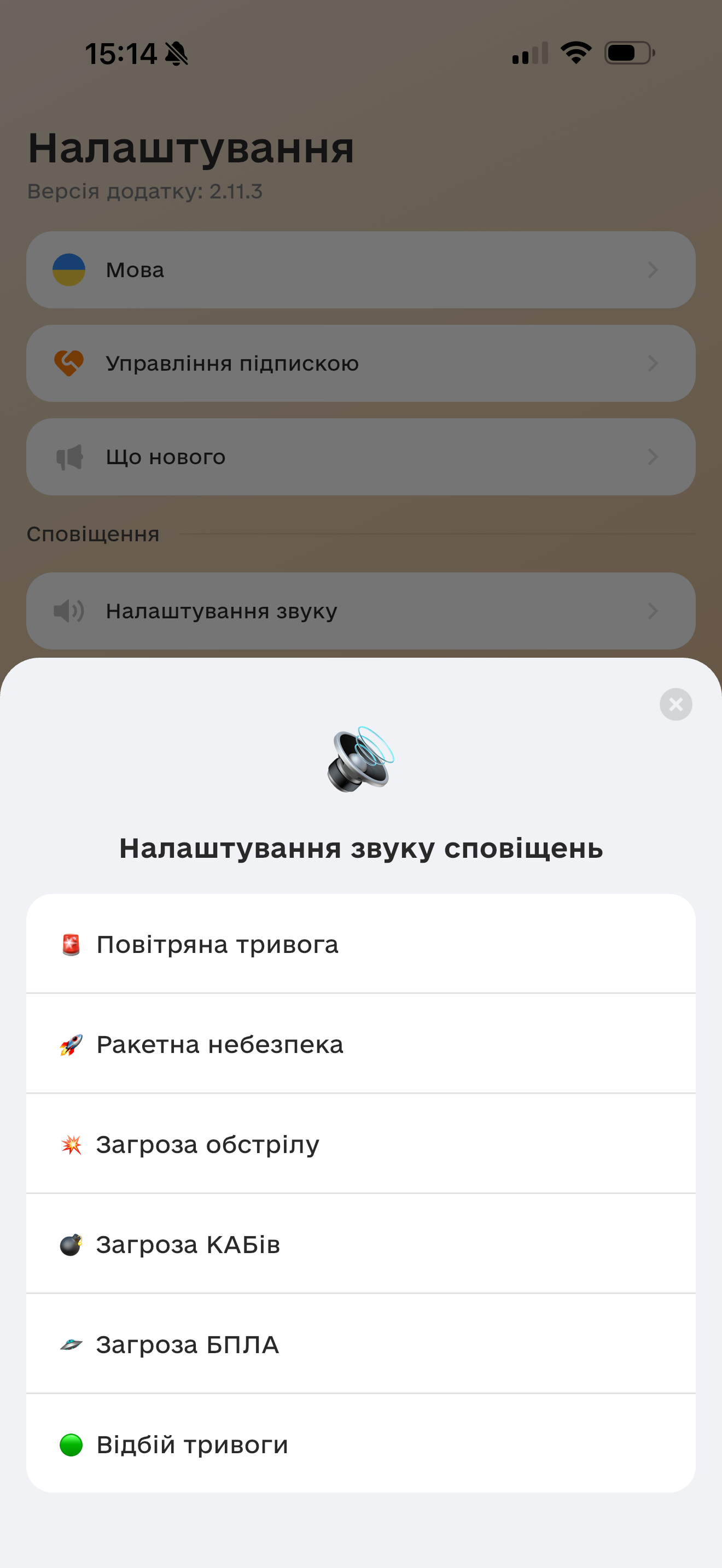Image resolution: width=722 pixels, height=1568 pixels.
Task: Open Загроза обстрілу notification sound
Action: pyautogui.click(x=361, y=1143)
